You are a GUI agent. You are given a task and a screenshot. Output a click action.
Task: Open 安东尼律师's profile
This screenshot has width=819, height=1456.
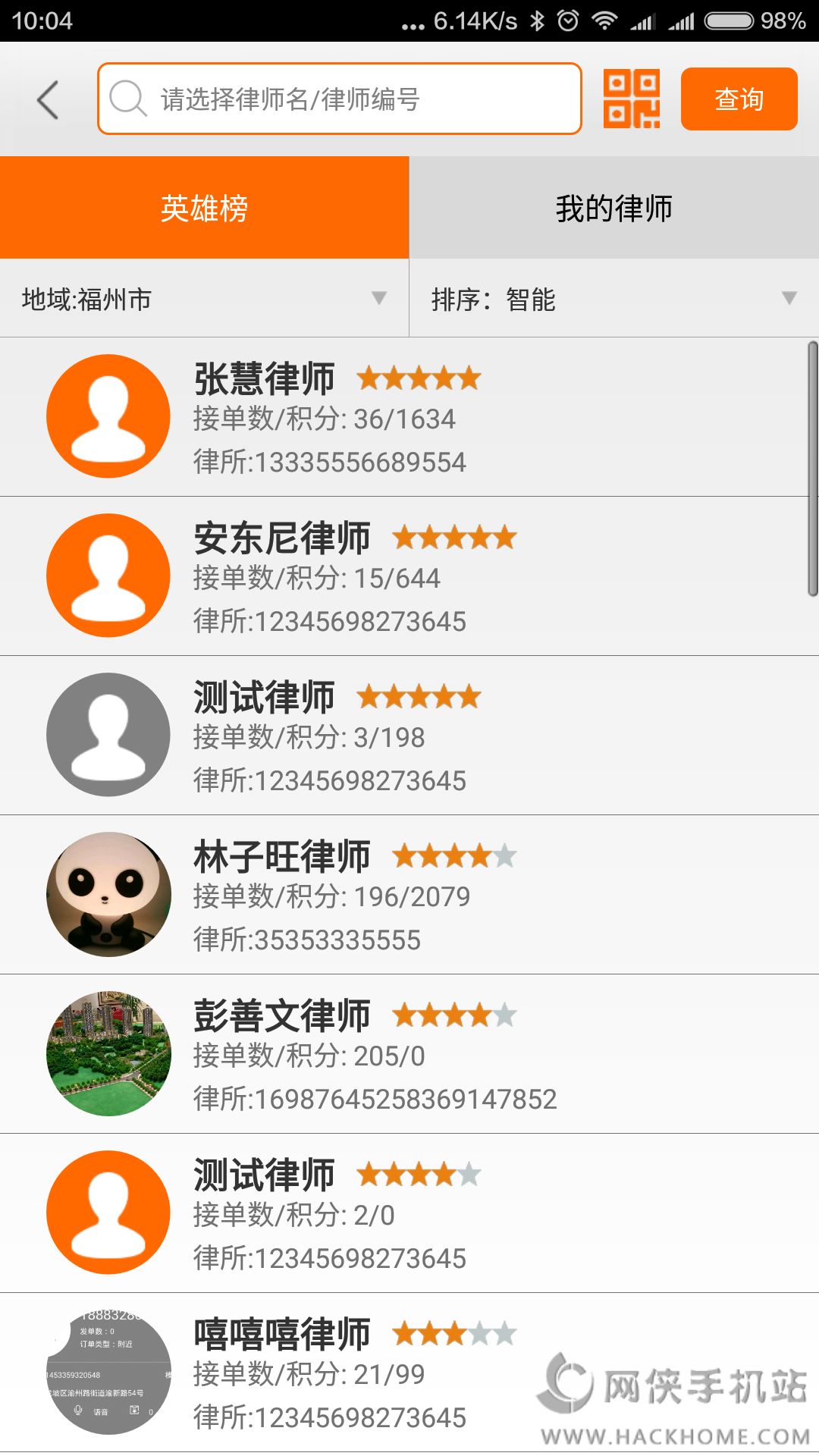(409, 577)
